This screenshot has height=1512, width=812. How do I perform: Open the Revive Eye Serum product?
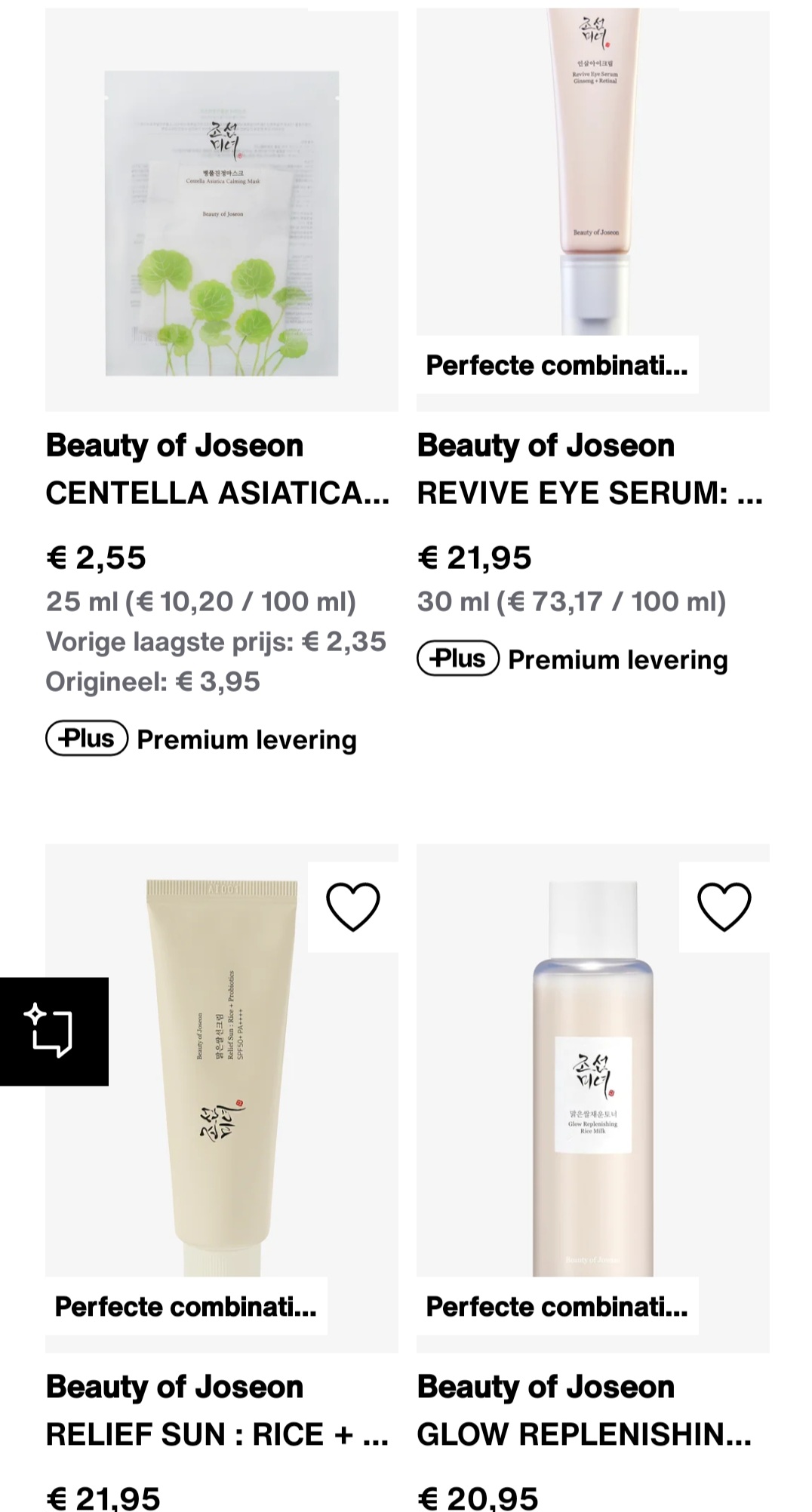[x=592, y=174]
